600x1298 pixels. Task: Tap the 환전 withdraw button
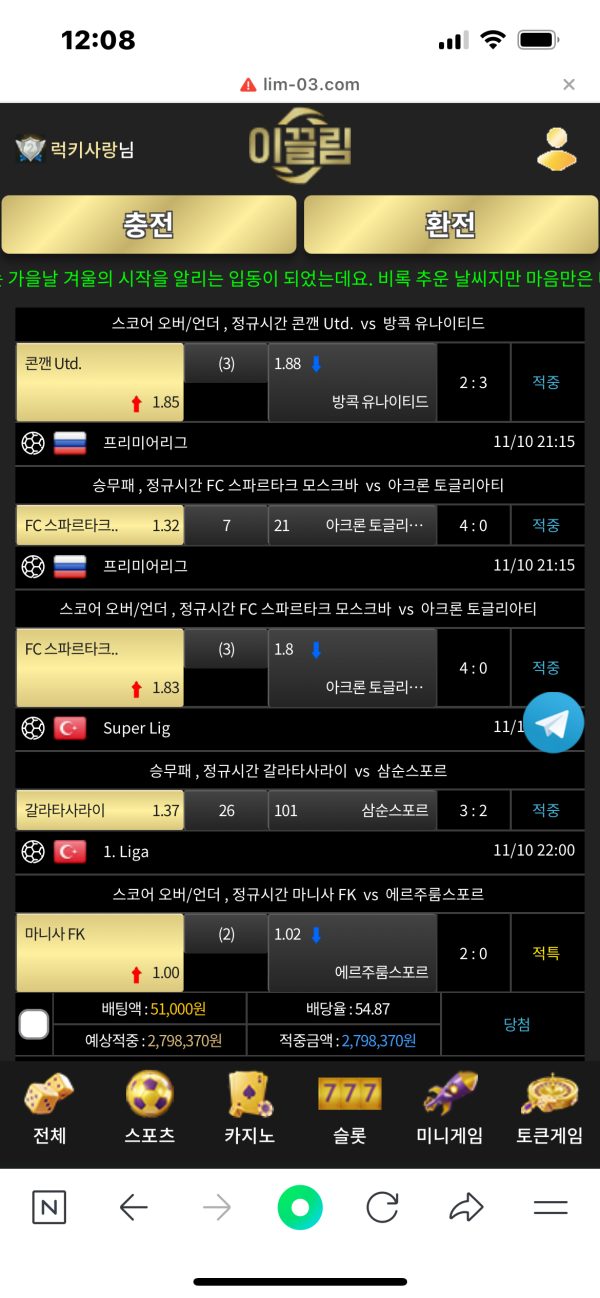click(x=450, y=225)
